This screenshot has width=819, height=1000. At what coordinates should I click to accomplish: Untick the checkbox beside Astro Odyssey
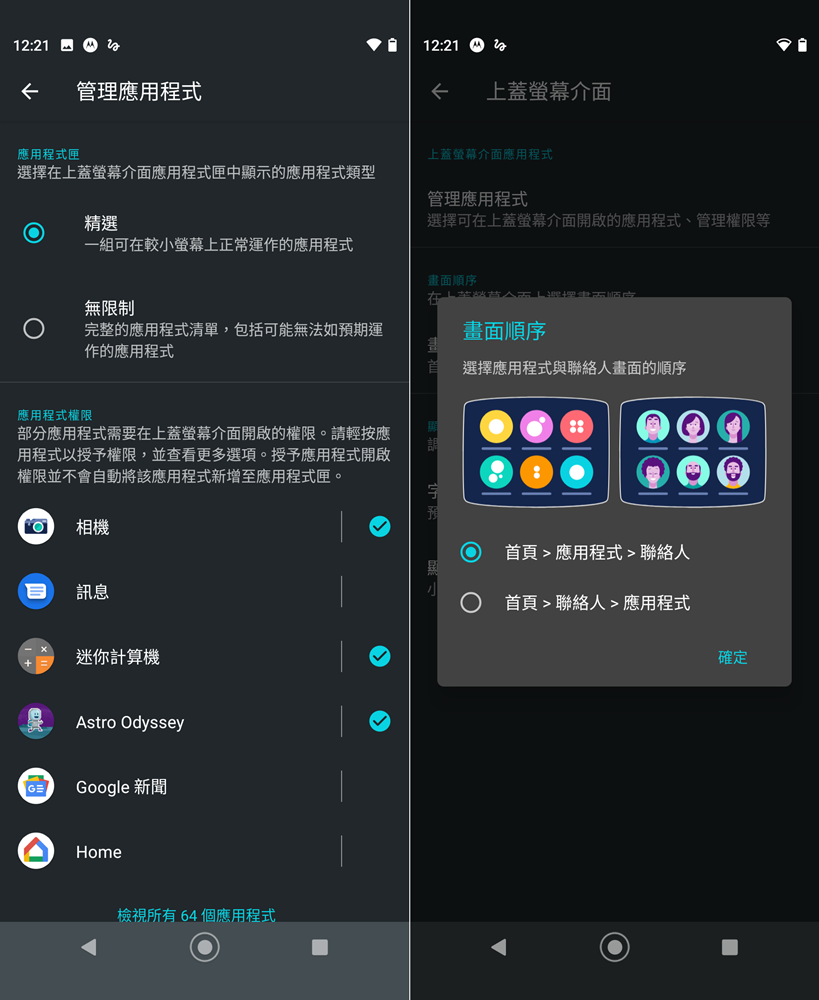379,721
